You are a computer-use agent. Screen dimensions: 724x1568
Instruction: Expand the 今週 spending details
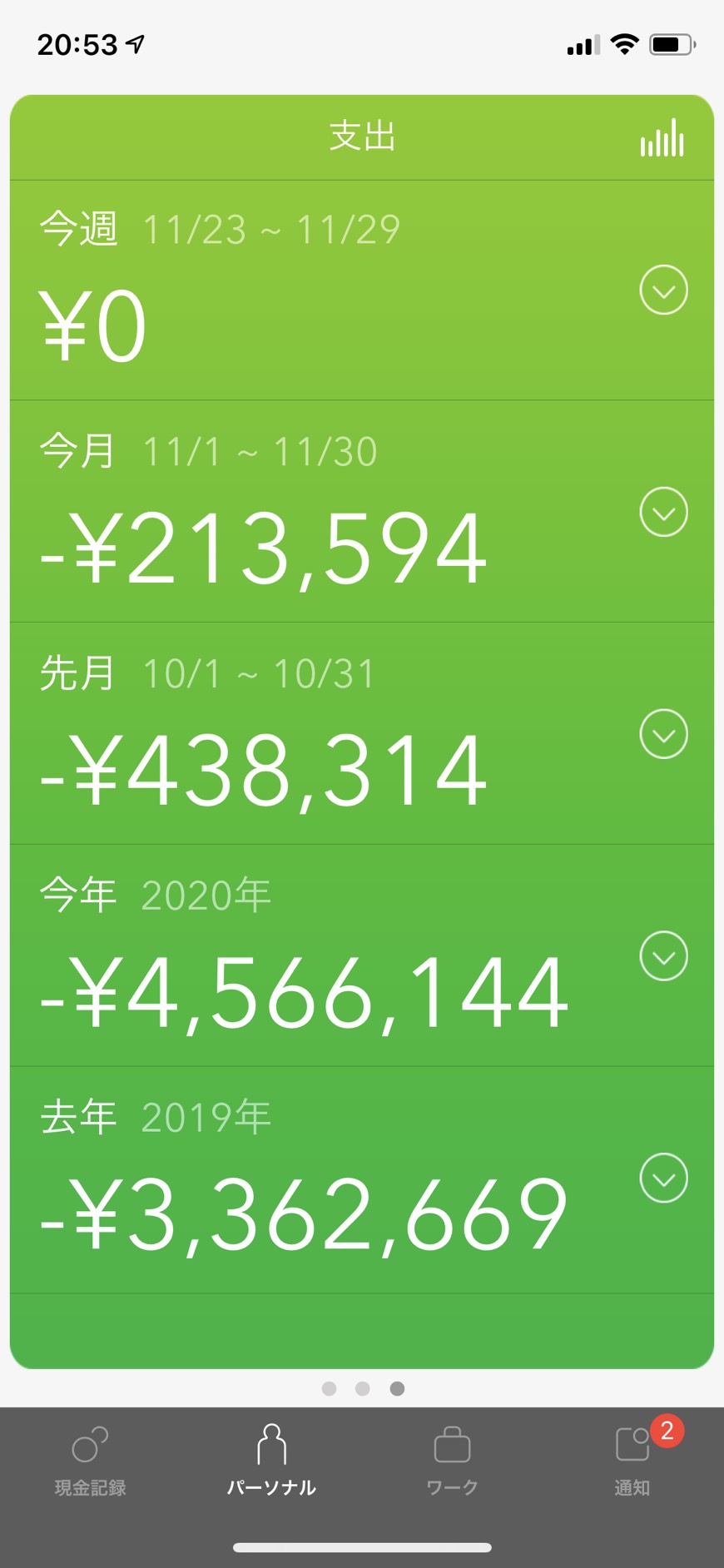point(663,290)
